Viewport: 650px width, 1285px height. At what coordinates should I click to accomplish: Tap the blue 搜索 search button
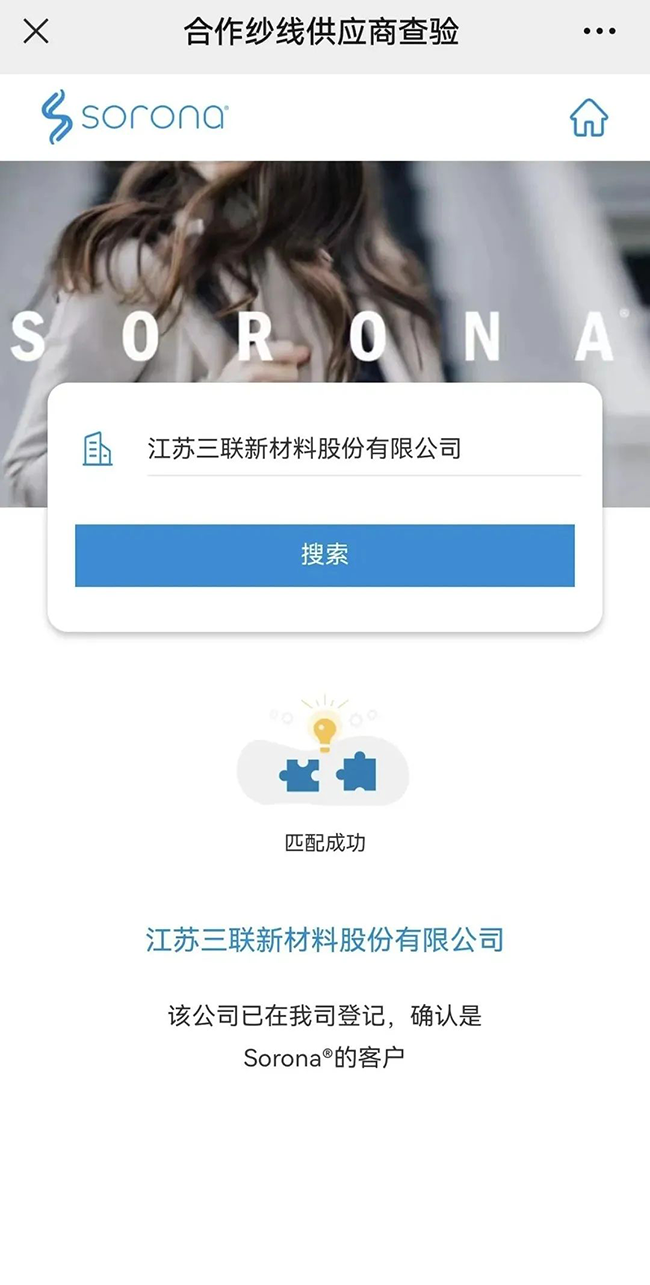tap(325, 555)
